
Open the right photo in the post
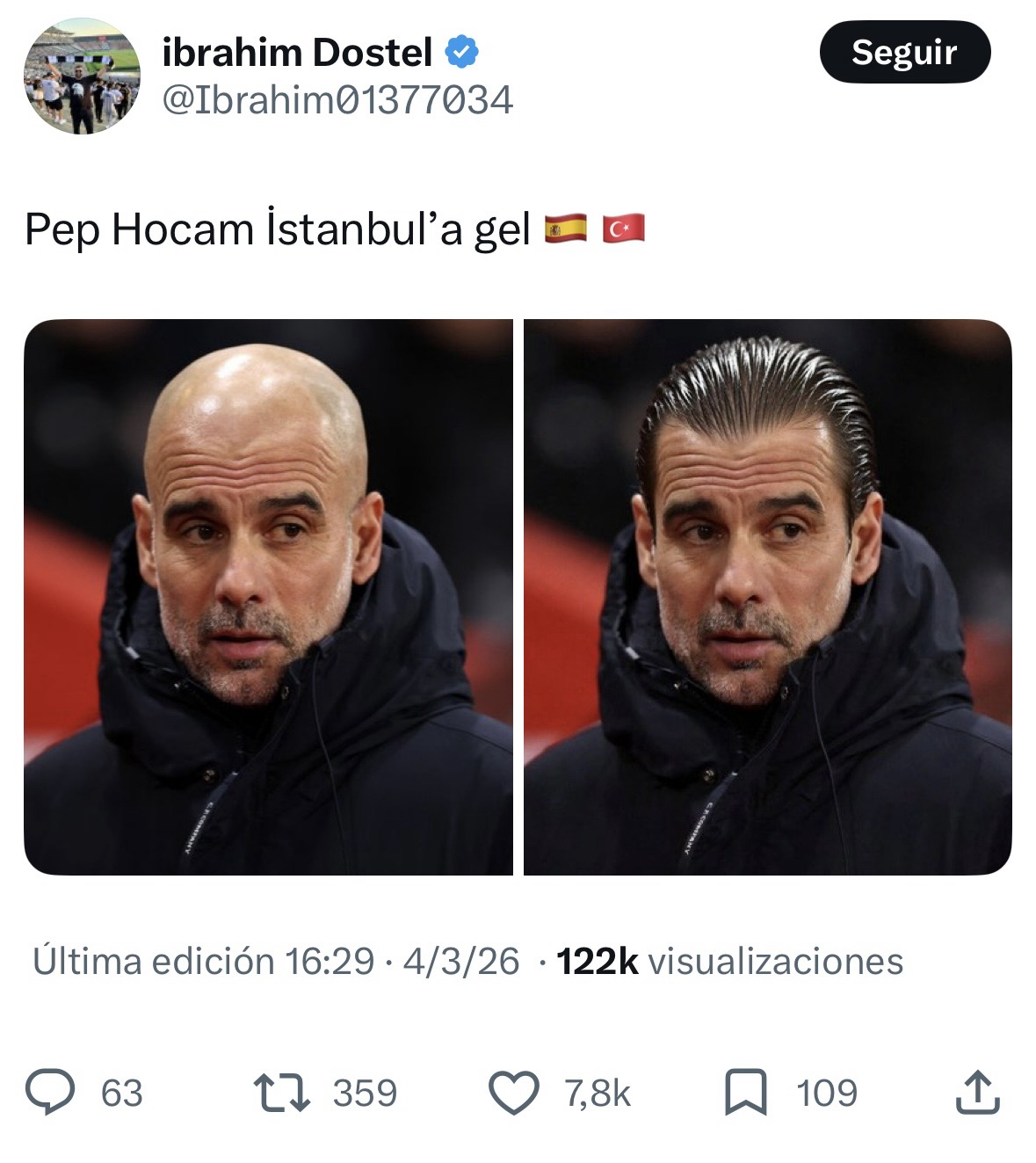pos(767,597)
